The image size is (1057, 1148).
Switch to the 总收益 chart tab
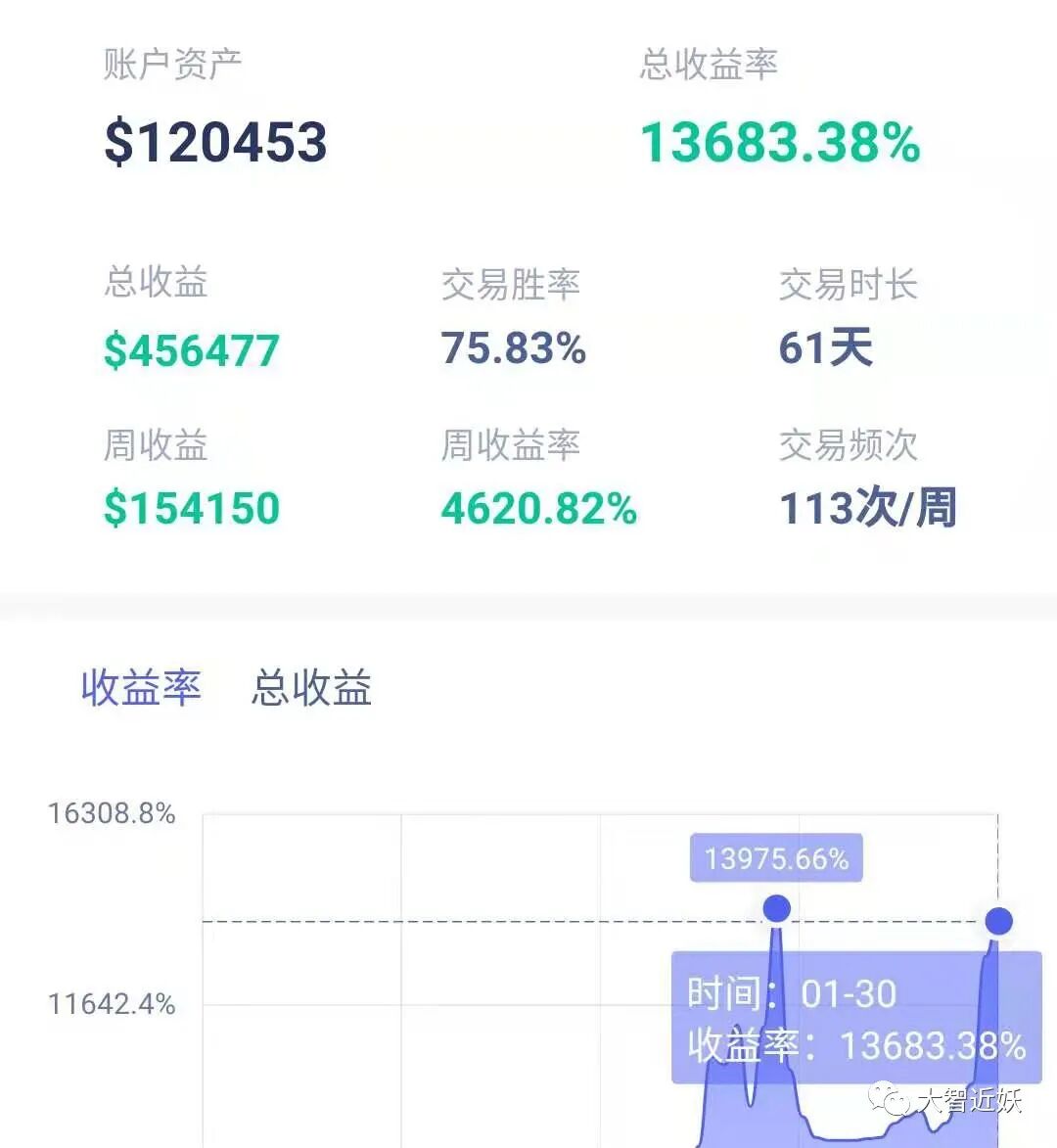tap(312, 687)
